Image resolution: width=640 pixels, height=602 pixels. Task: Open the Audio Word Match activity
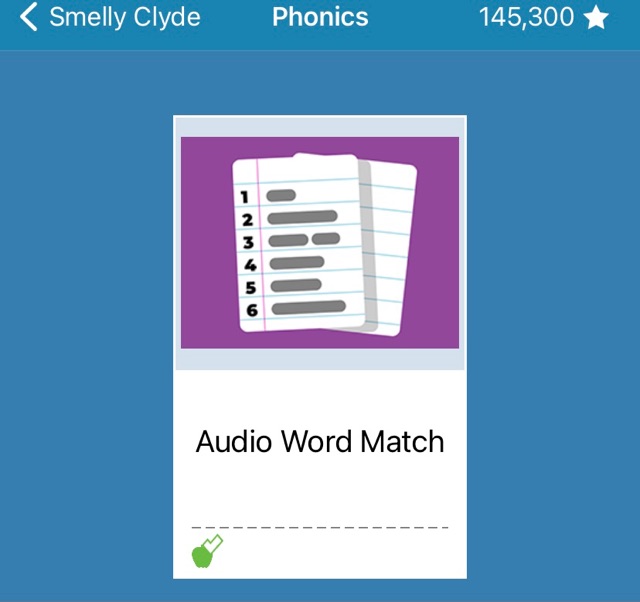click(320, 346)
